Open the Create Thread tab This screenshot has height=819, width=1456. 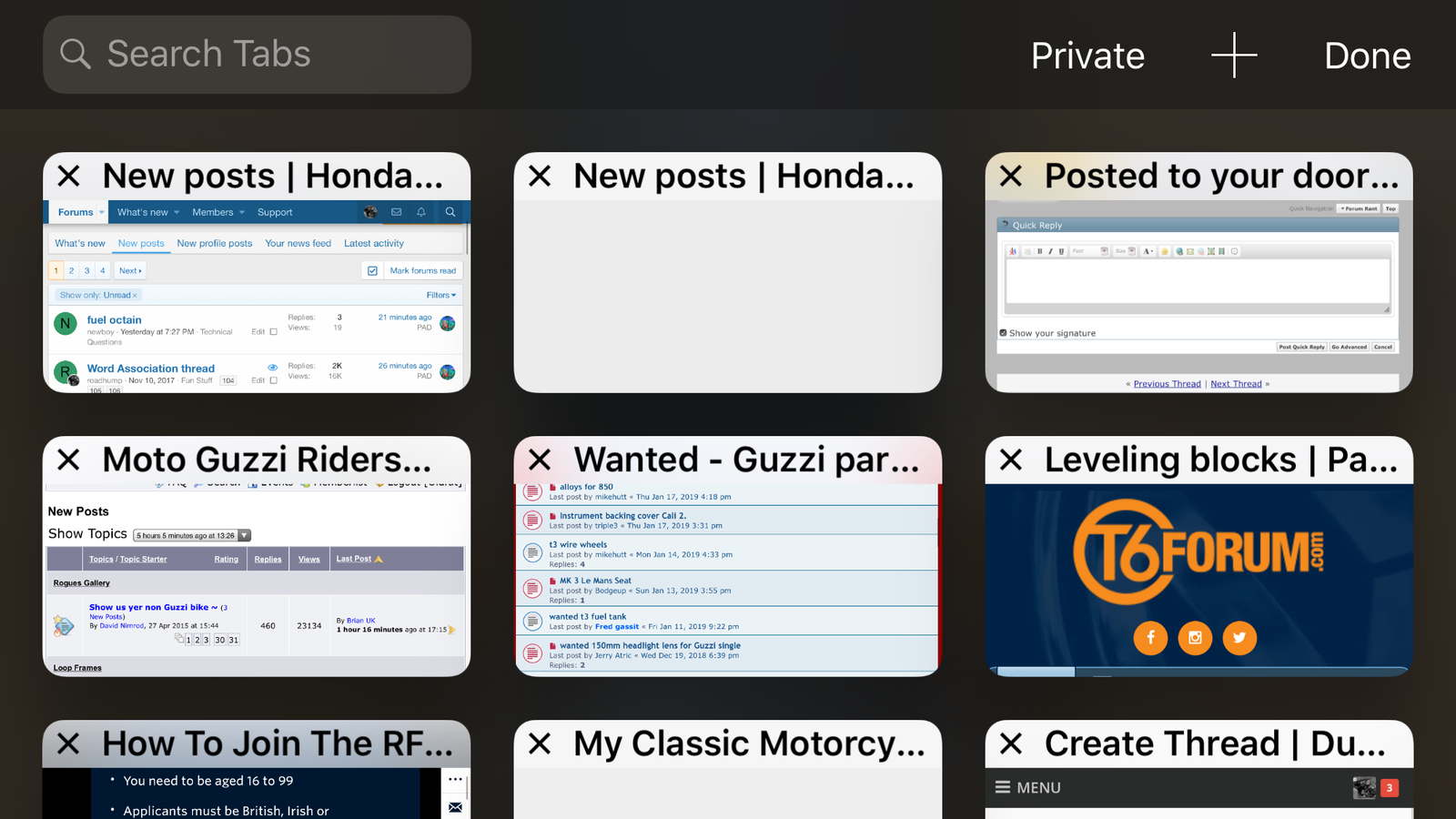(1198, 792)
